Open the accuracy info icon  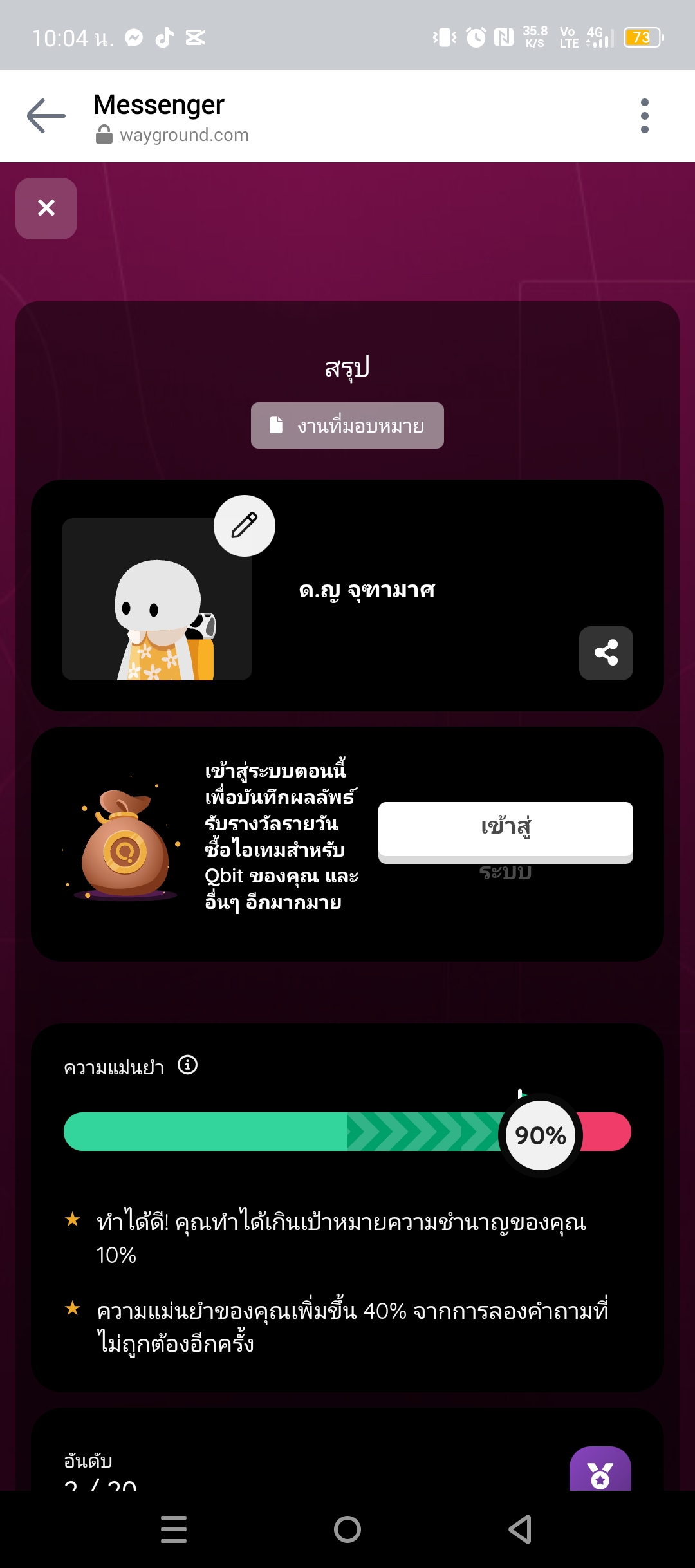click(187, 1065)
